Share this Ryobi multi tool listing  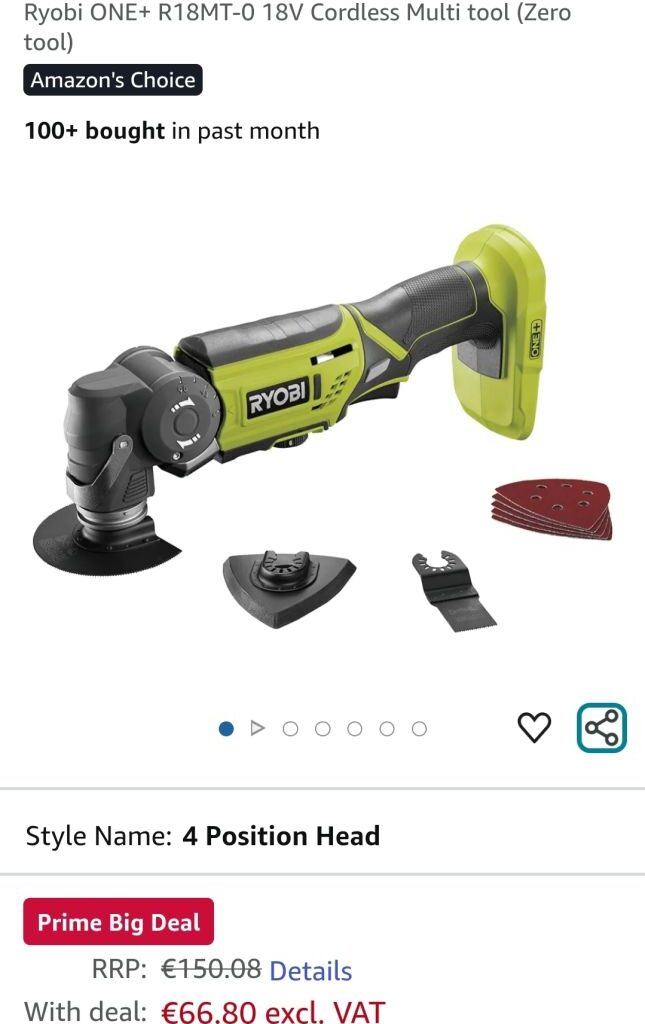tap(601, 728)
